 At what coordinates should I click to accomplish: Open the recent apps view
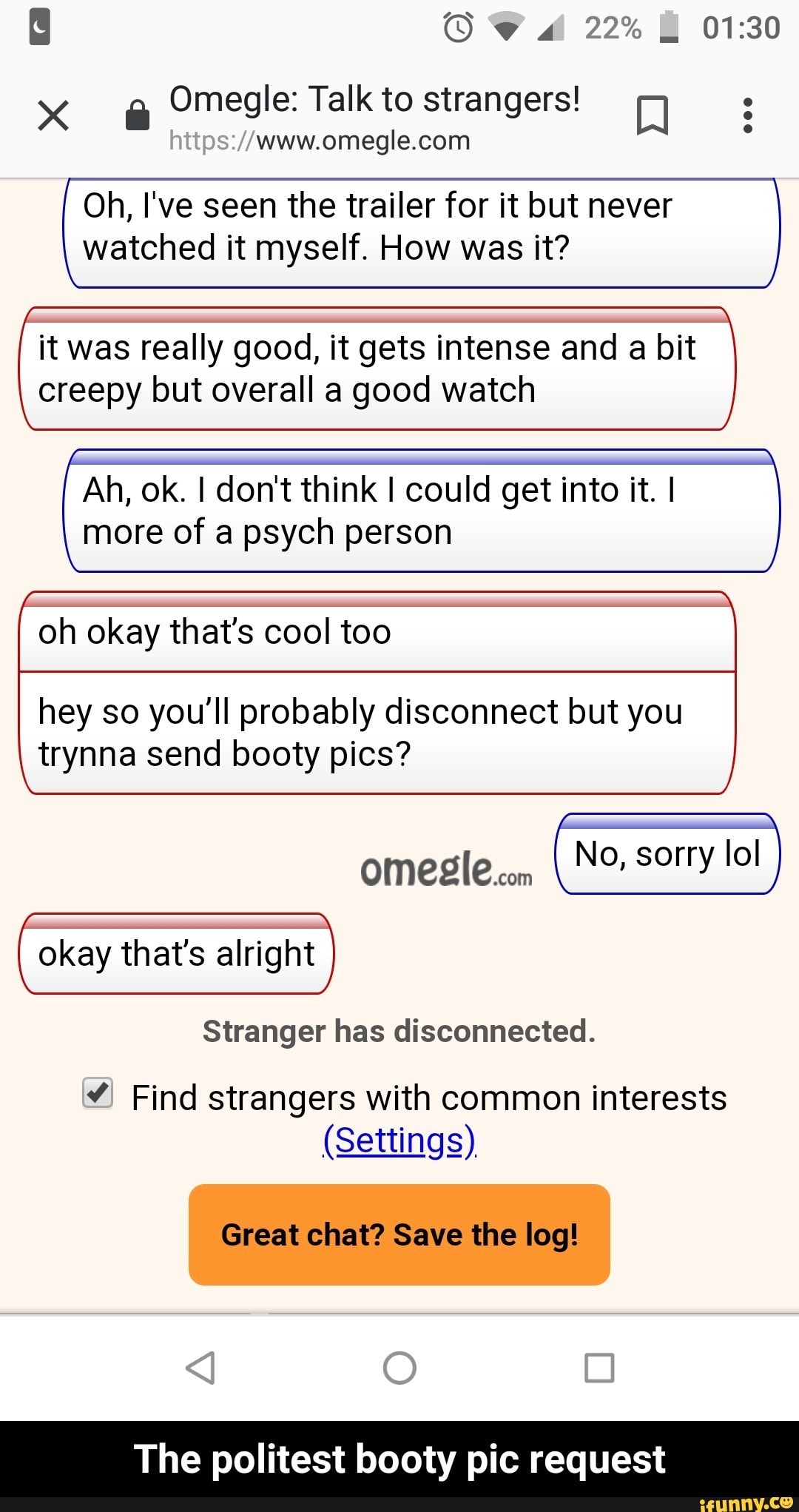(599, 1368)
